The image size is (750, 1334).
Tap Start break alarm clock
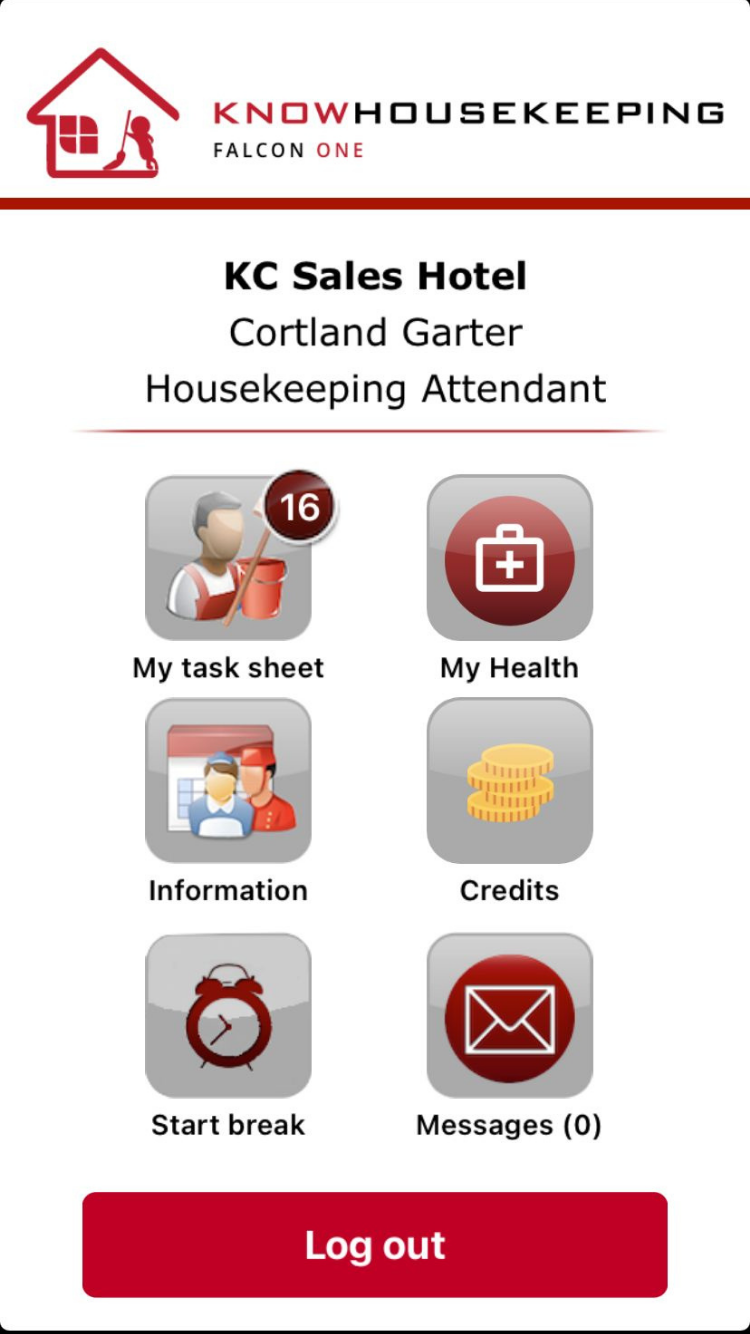[x=228, y=1015]
